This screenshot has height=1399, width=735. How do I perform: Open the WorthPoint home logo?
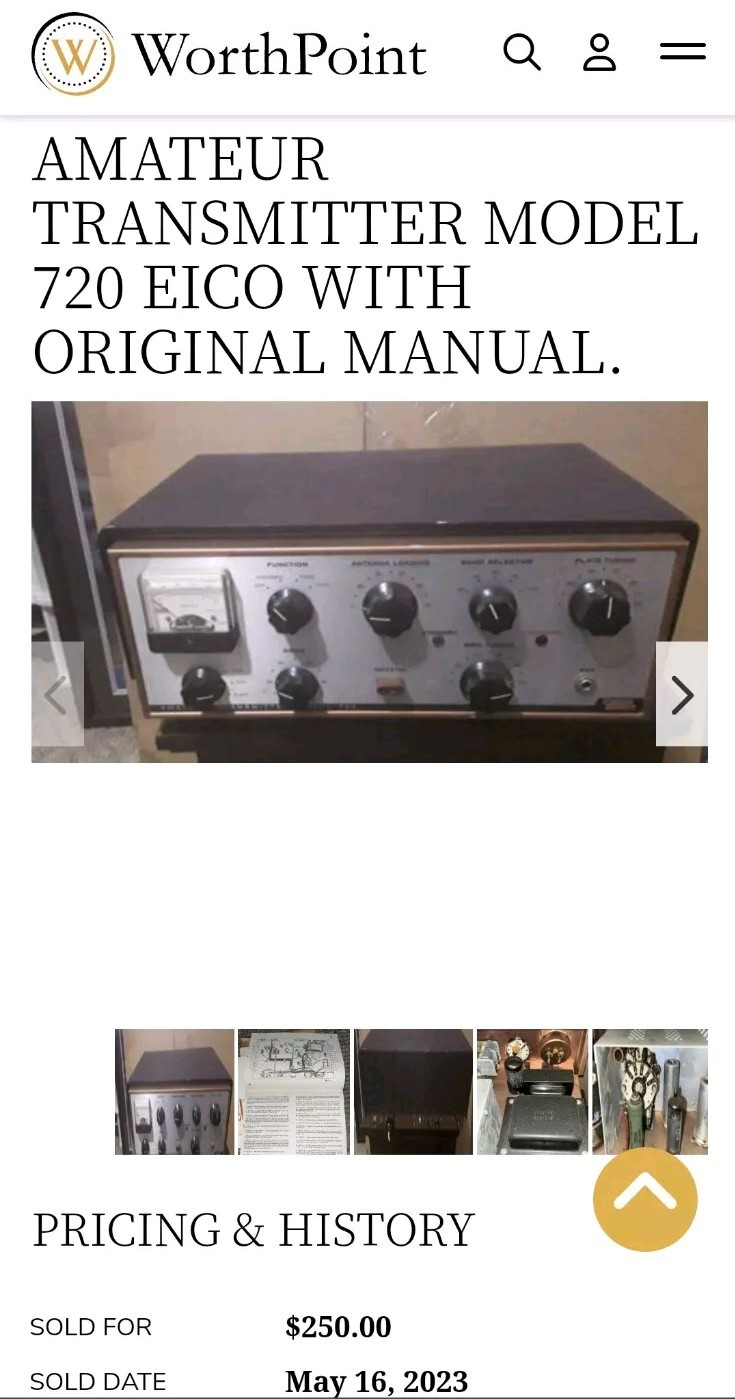click(229, 54)
